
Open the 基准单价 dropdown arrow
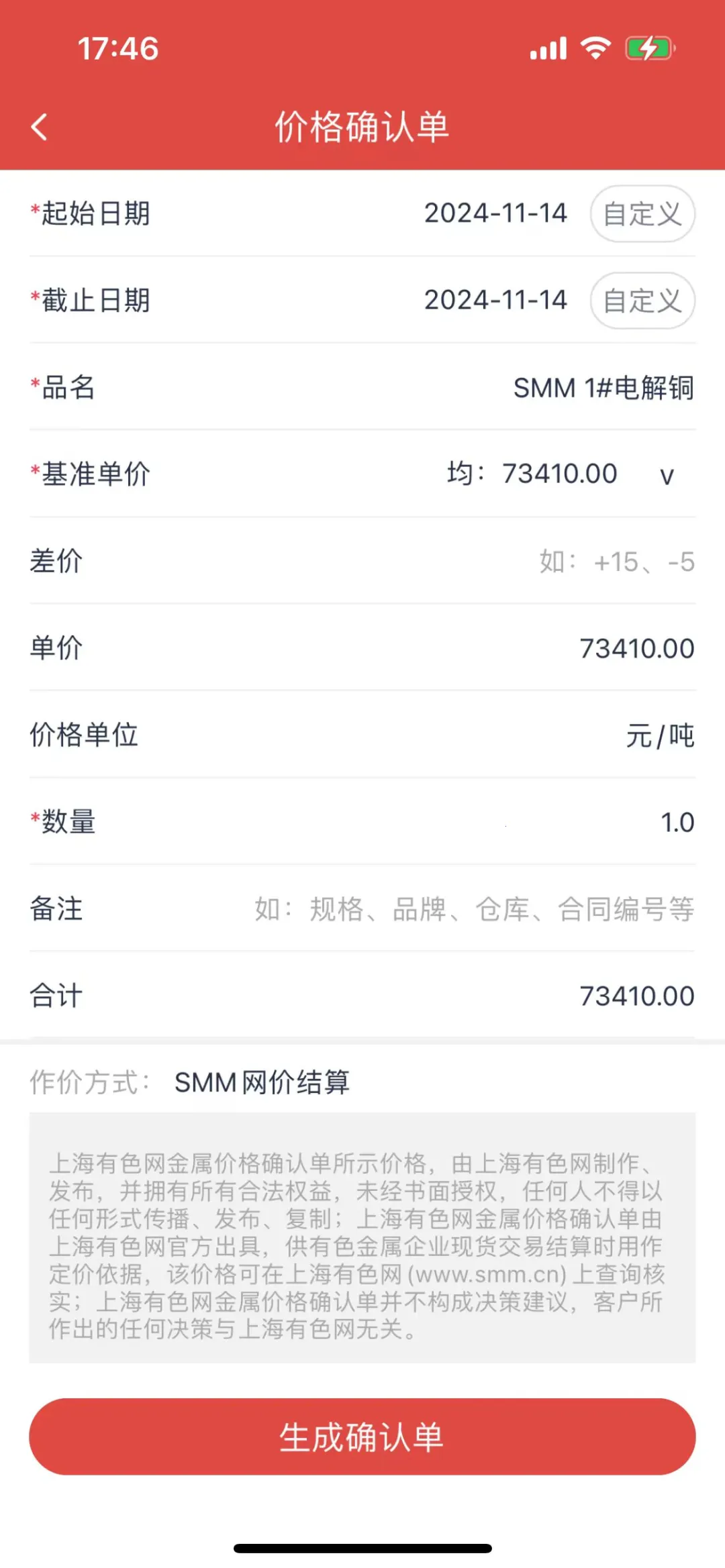665,476
